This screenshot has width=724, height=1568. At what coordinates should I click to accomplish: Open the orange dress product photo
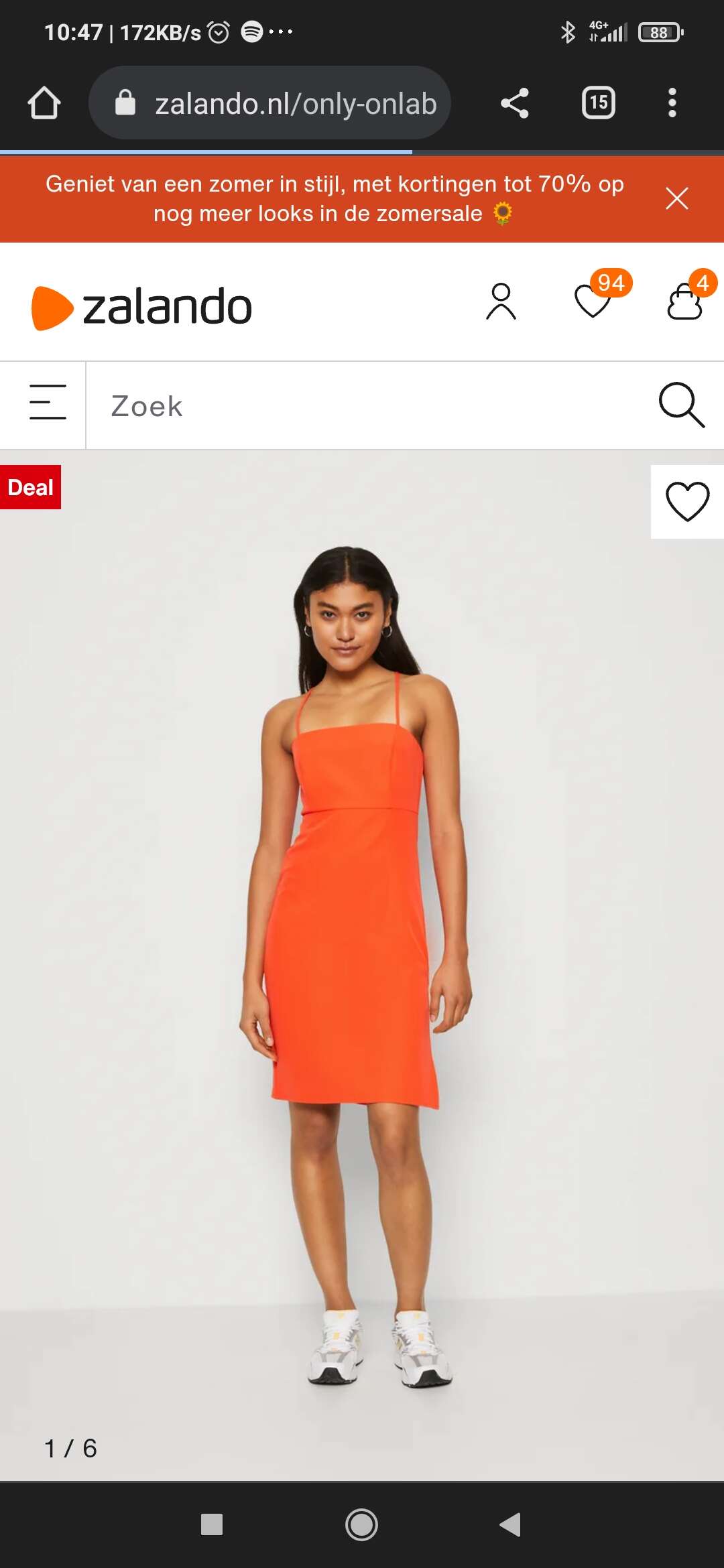click(362, 965)
